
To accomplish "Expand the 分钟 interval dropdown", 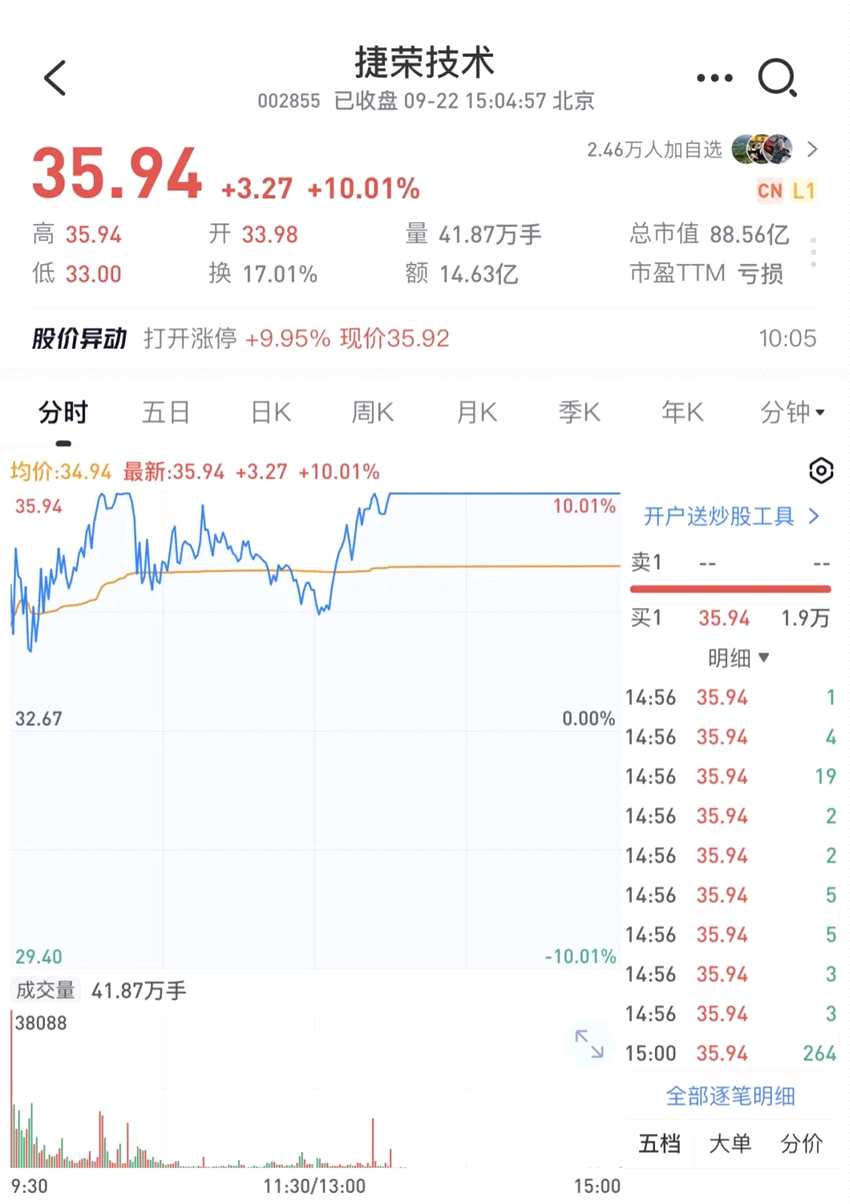I will coord(792,412).
